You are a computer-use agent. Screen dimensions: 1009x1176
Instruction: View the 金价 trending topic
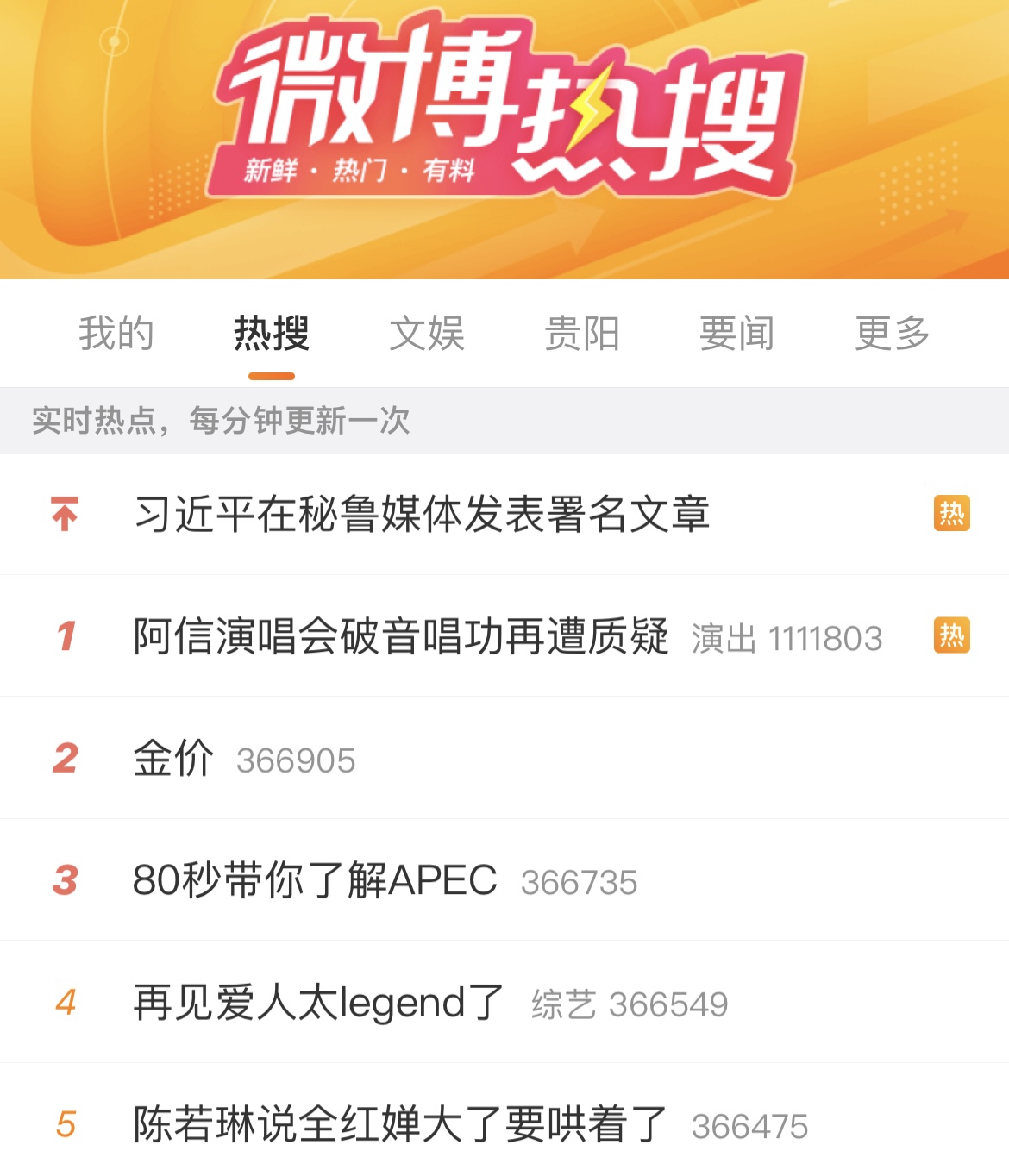click(173, 760)
